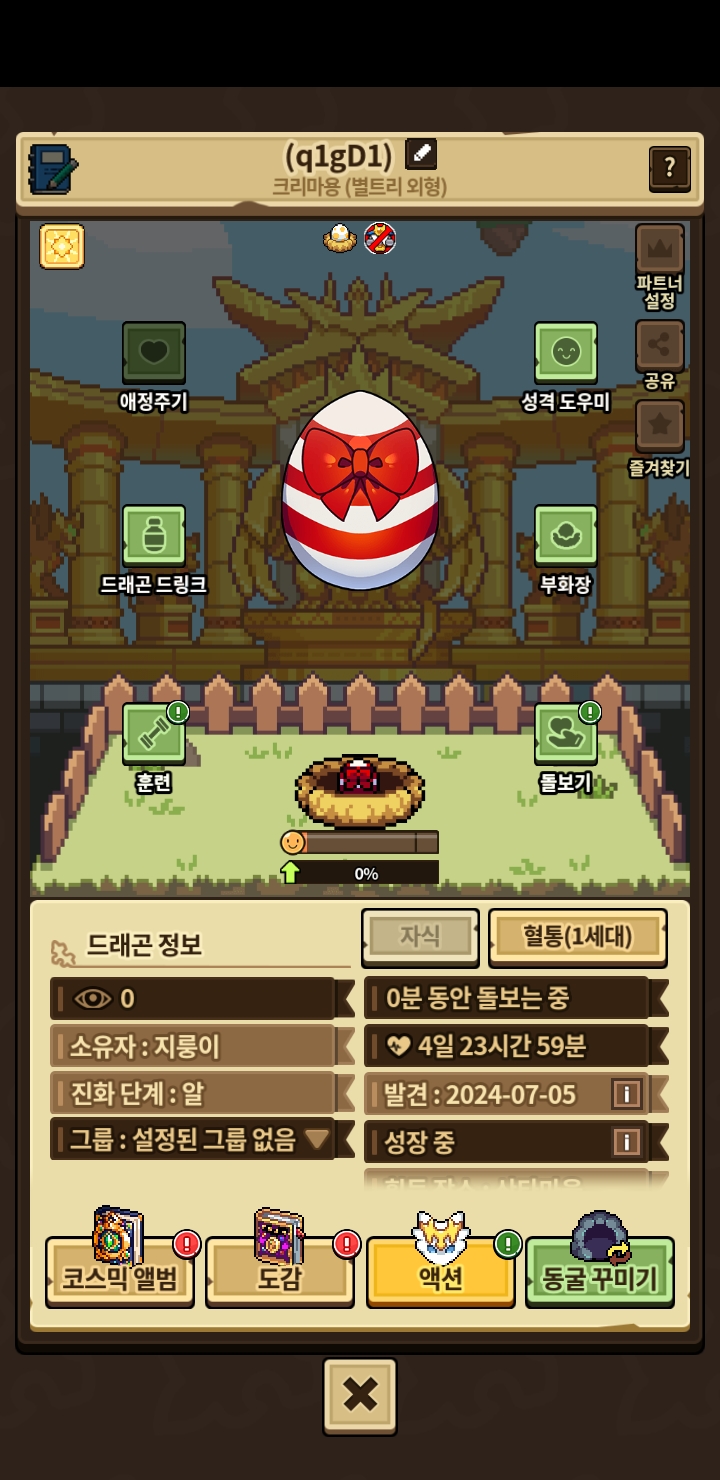Close this screen with the X button

[x=360, y=1395]
